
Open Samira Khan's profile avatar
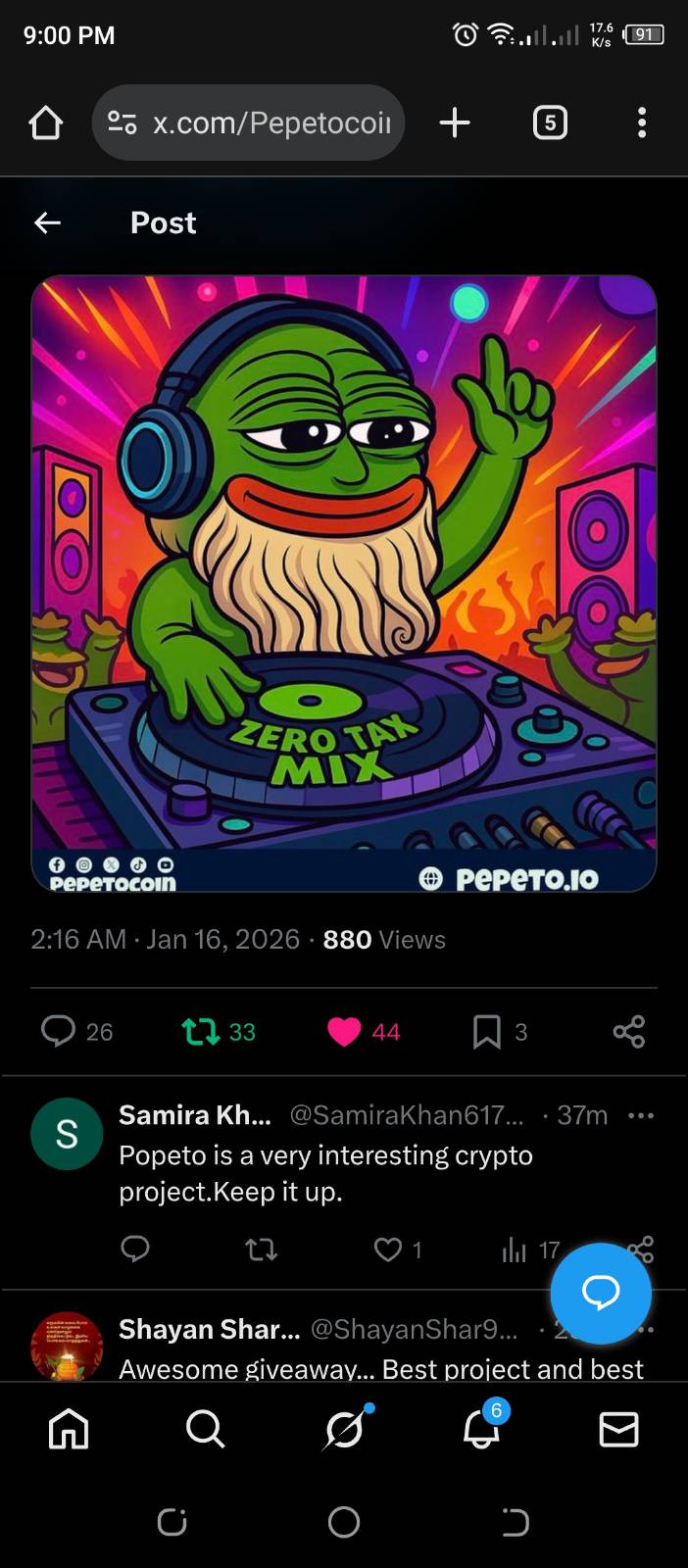pyautogui.click(x=67, y=1134)
